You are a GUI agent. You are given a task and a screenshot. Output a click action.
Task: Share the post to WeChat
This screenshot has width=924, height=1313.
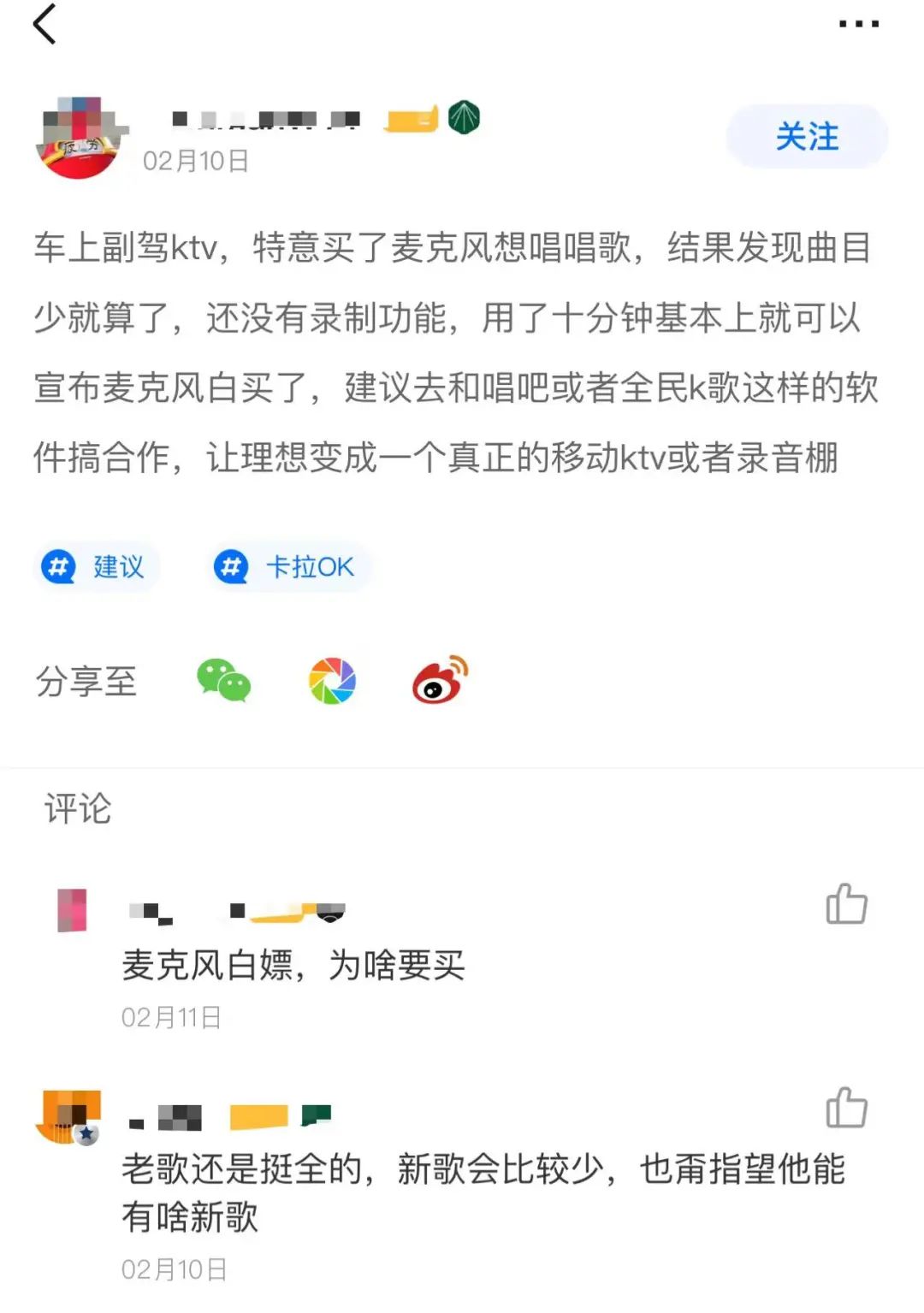pyautogui.click(x=222, y=681)
